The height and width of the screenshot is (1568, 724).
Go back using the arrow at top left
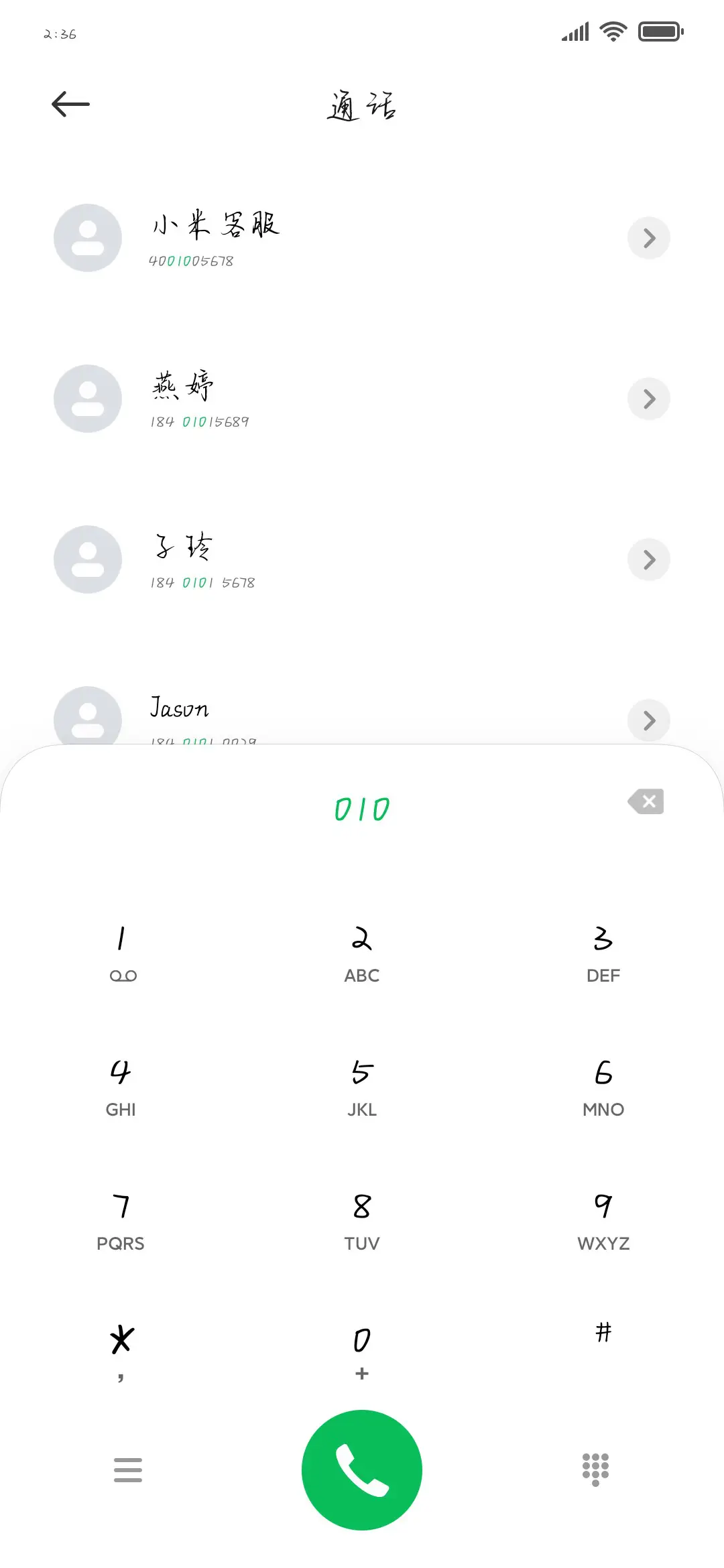tap(70, 104)
